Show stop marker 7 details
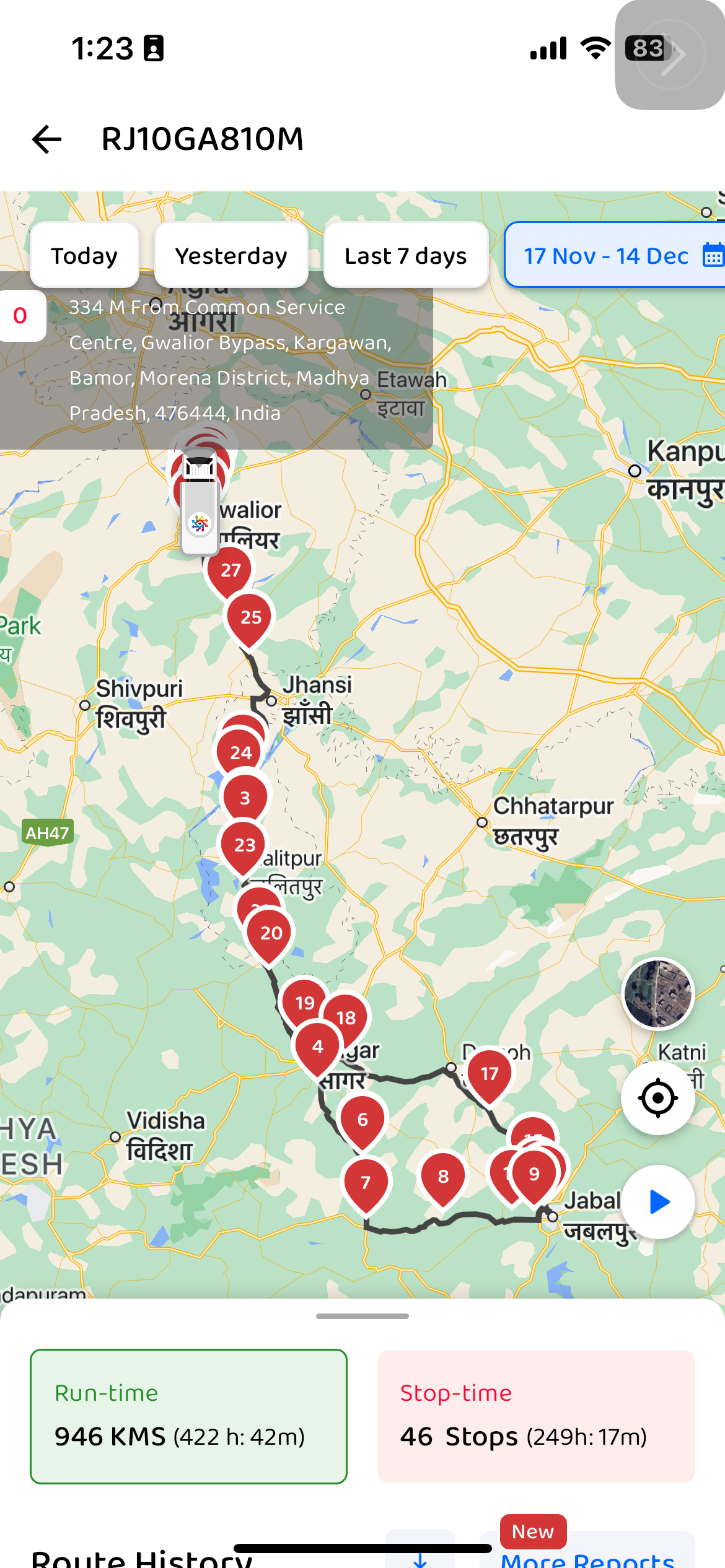The height and width of the screenshot is (1568, 725). [366, 1183]
